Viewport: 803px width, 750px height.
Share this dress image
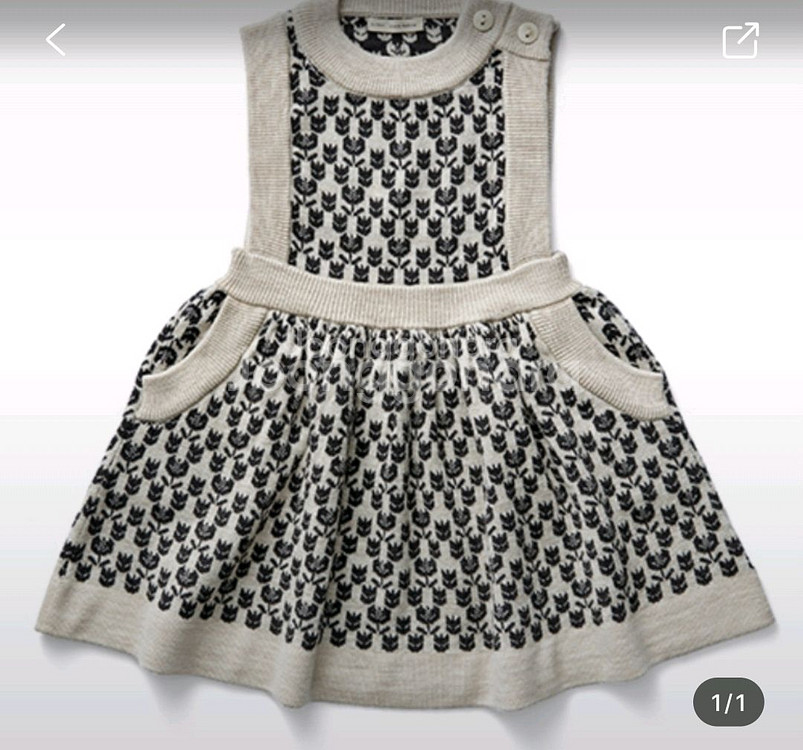[x=740, y=40]
